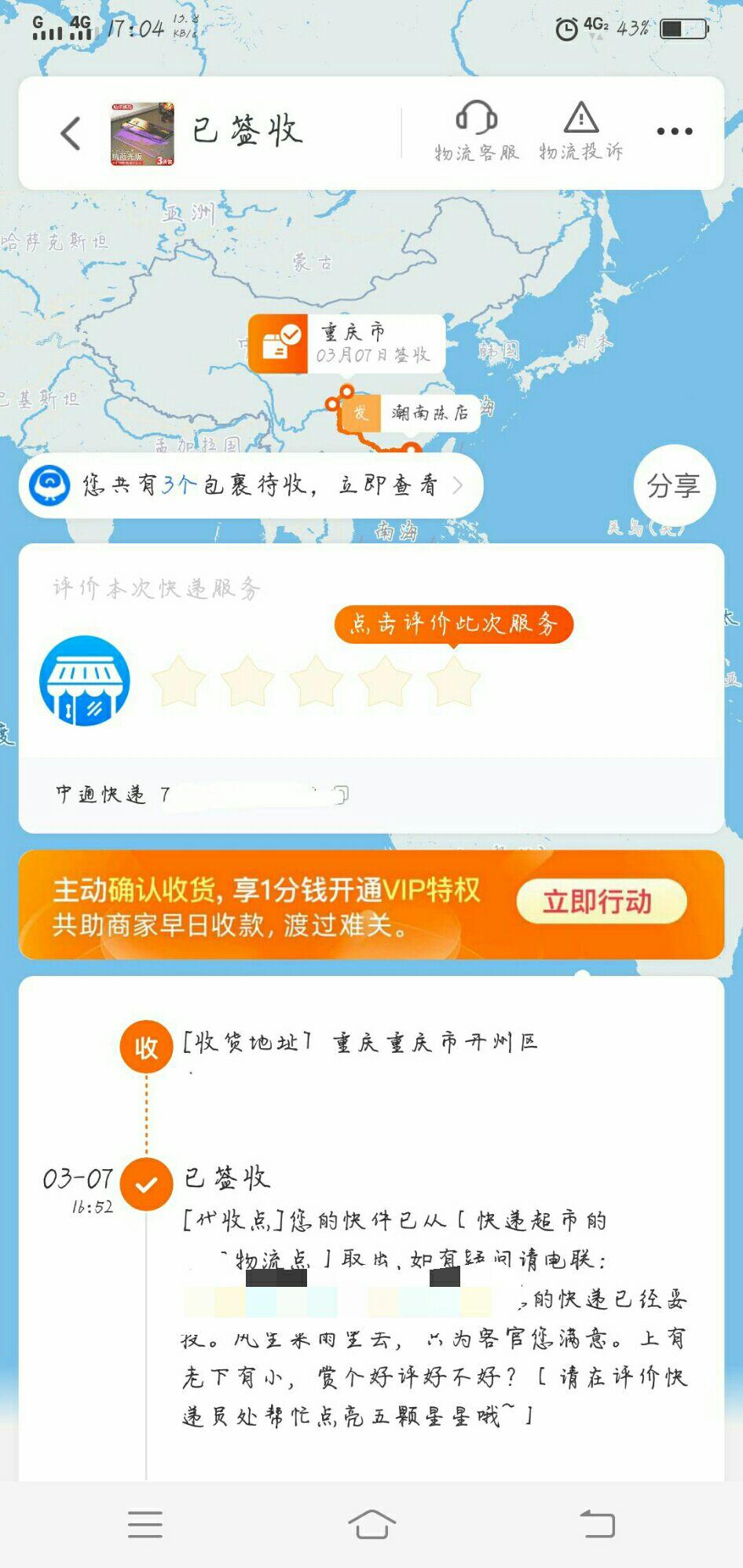
Task: Tap 立即行动 on the VIP banner
Action: 601,902
